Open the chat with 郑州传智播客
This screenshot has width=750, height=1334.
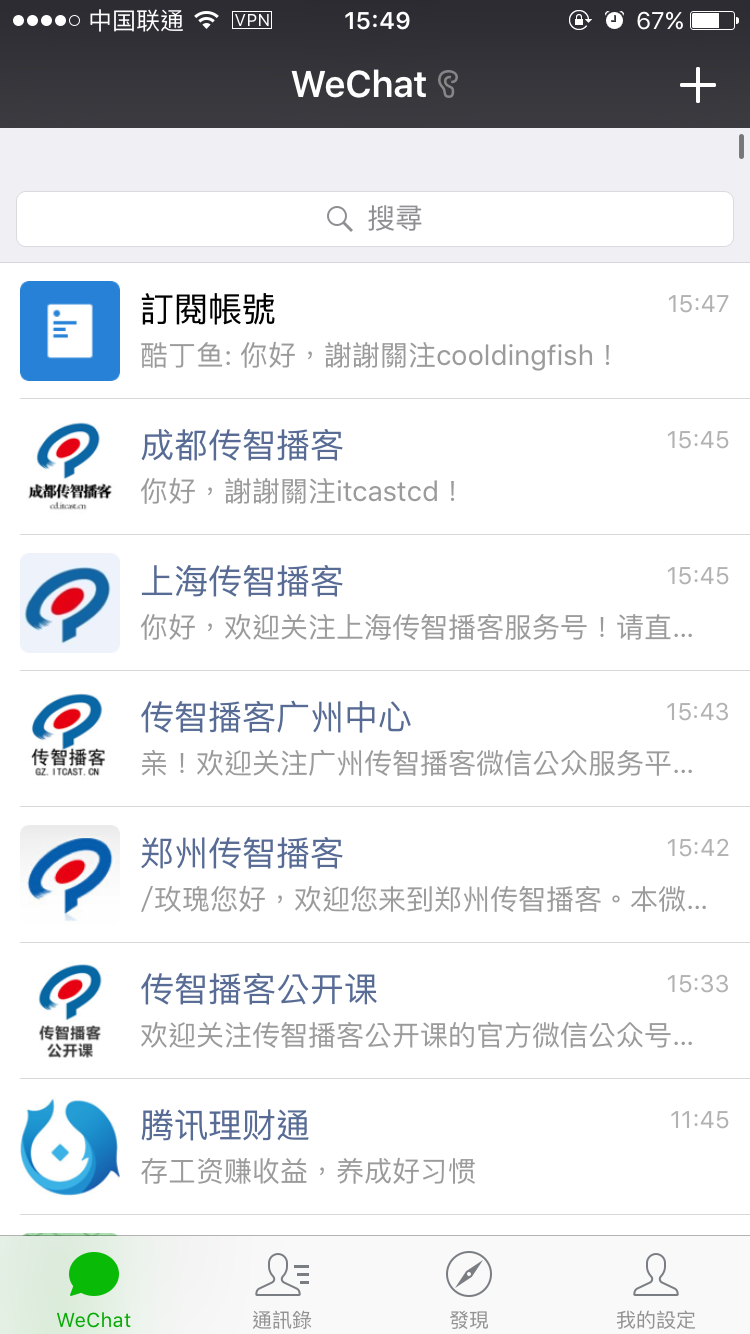pyautogui.click(x=375, y=874)
